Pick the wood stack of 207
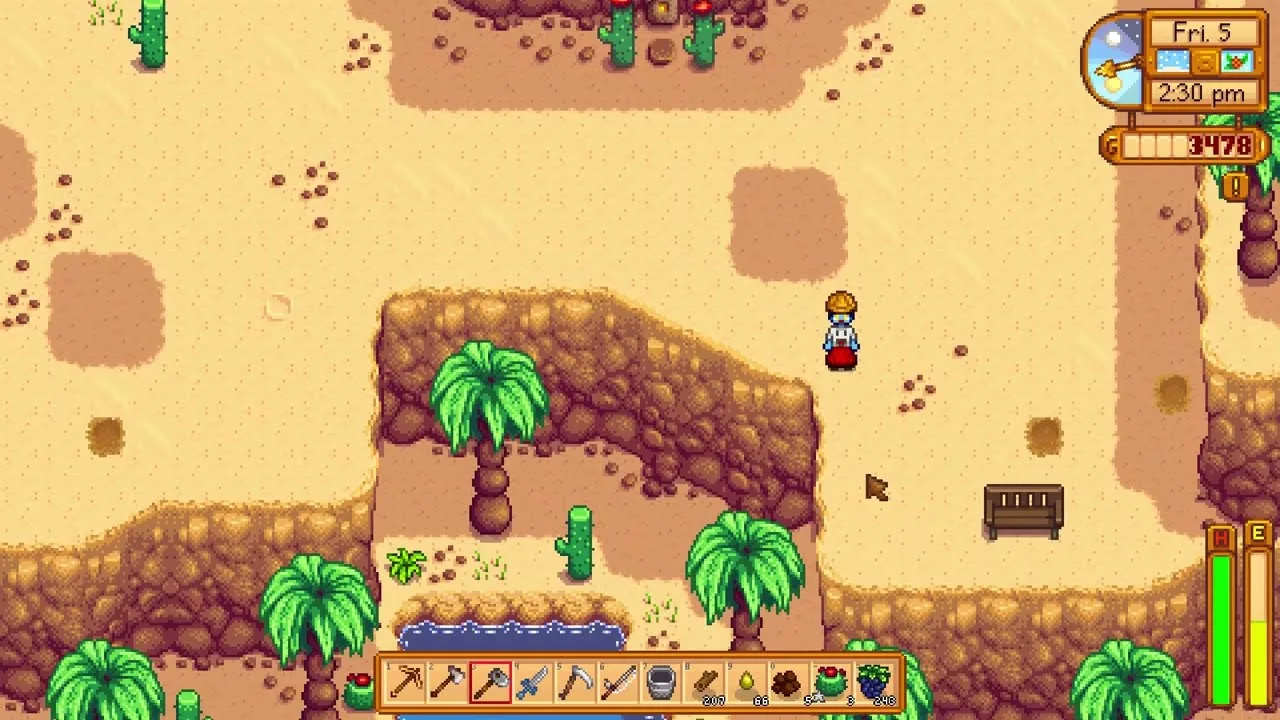 tap(705, 684)
